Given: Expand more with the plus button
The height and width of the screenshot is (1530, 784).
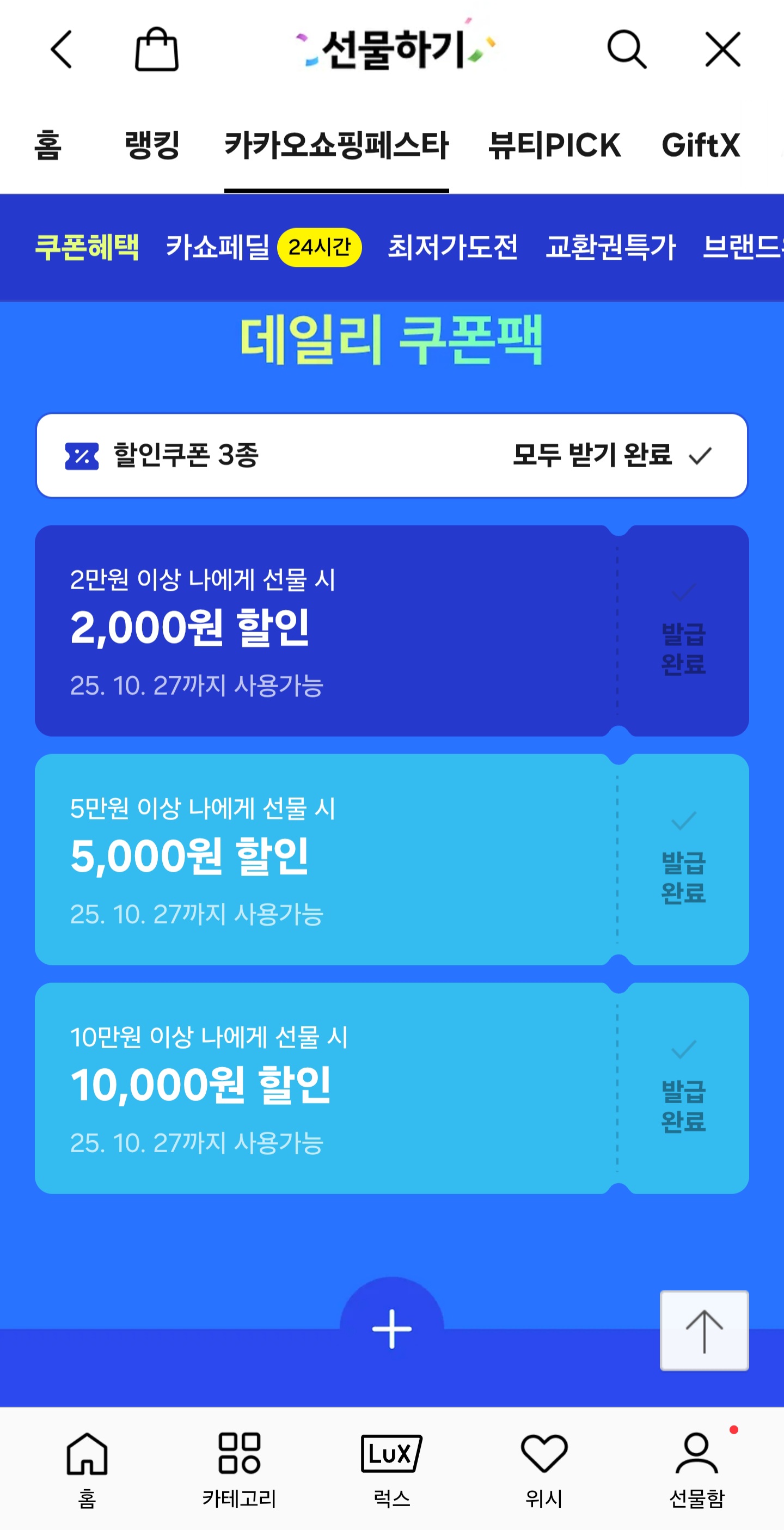Looking at the screenshot, I should (x=392, y=1329).
